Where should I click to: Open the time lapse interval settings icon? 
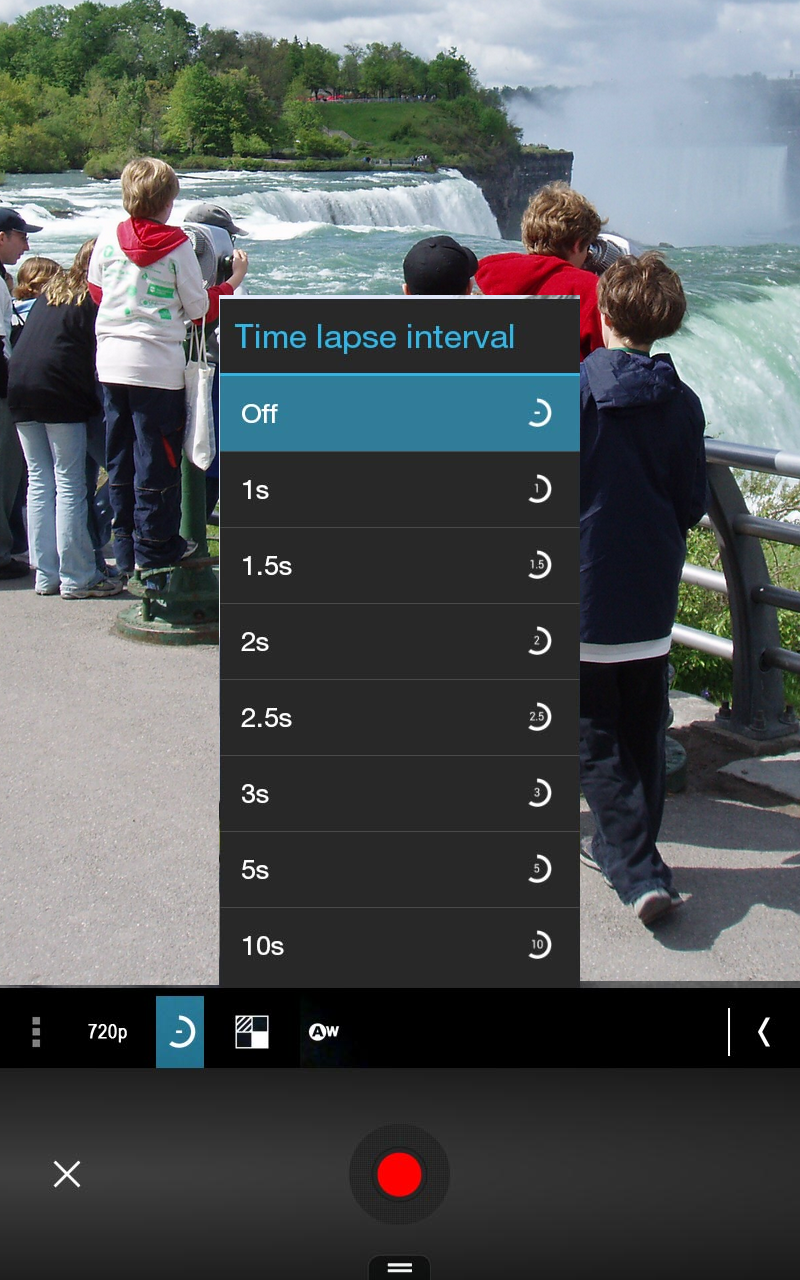coord(179,1031)
